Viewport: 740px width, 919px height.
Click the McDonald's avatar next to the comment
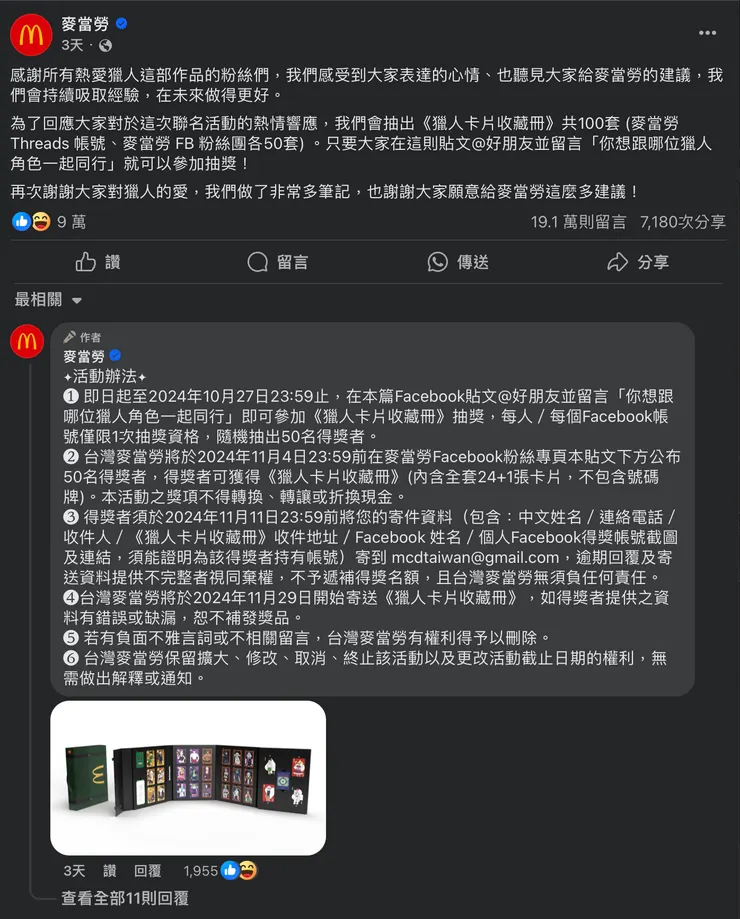coord(29,341)
